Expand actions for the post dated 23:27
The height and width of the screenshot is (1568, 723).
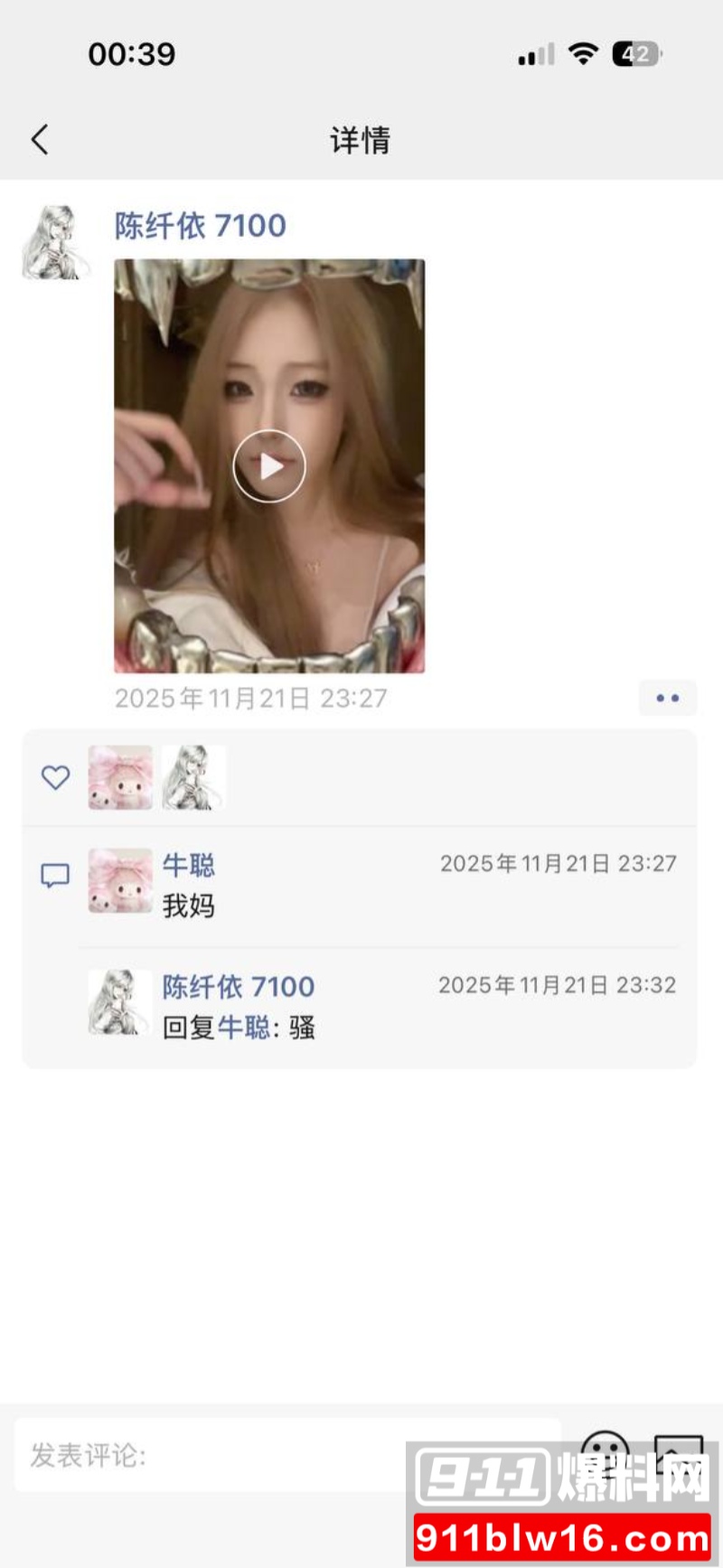[x=669, y=697]
